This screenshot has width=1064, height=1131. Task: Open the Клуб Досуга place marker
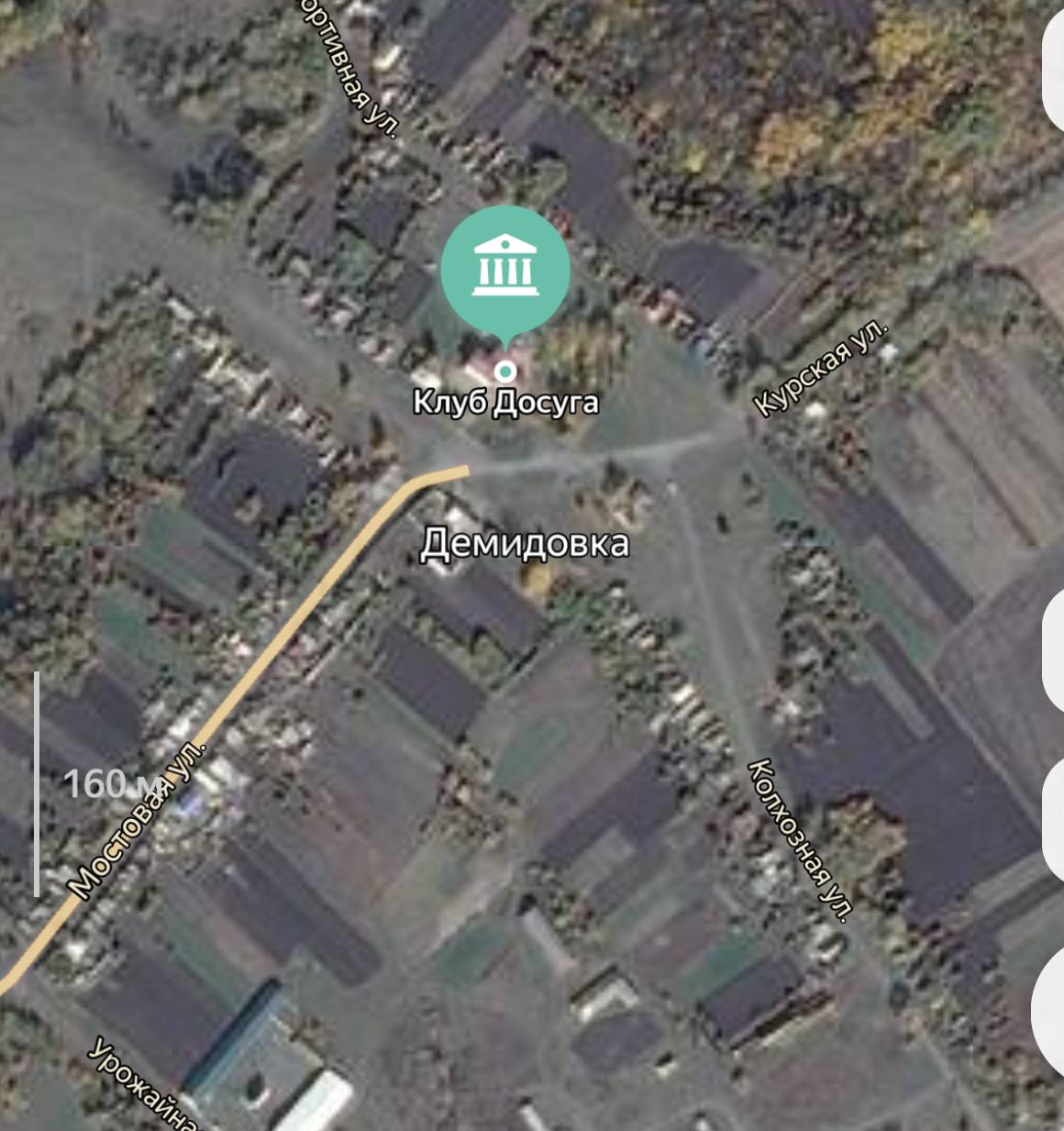click(504, 269)
